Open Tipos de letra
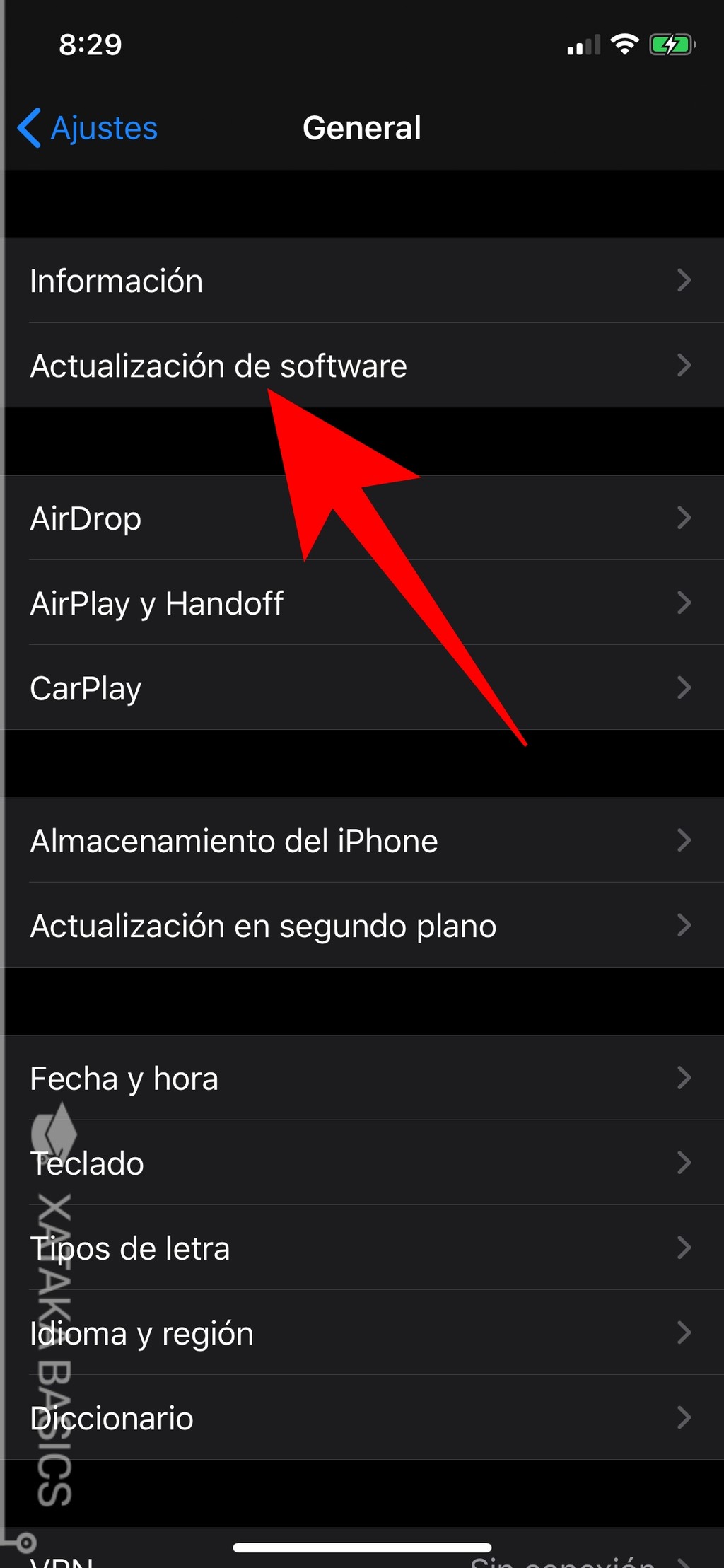This screenshot has height=1568, width=724. click(x=362, y=1248)
